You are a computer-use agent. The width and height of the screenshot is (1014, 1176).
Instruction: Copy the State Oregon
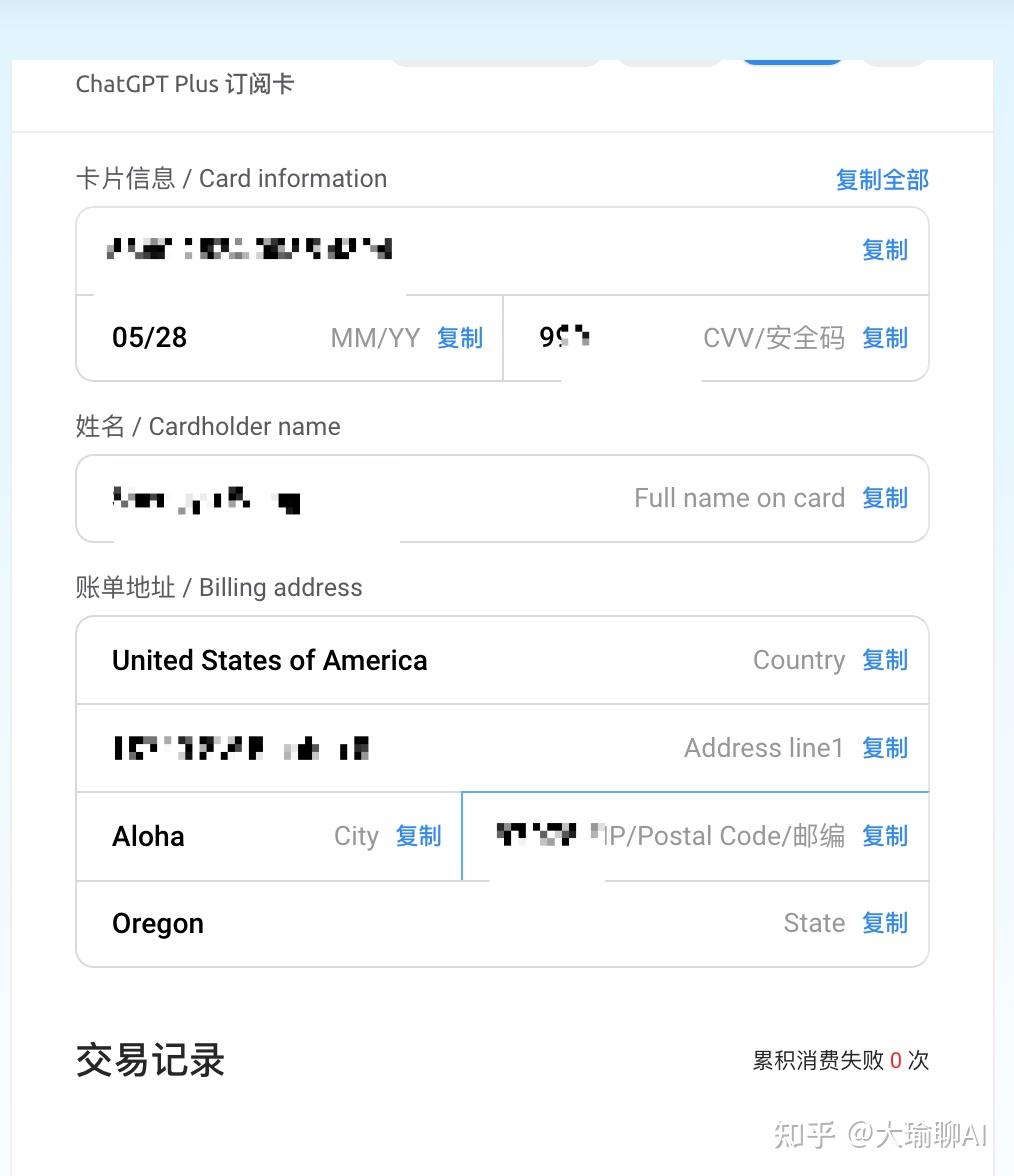884,923
